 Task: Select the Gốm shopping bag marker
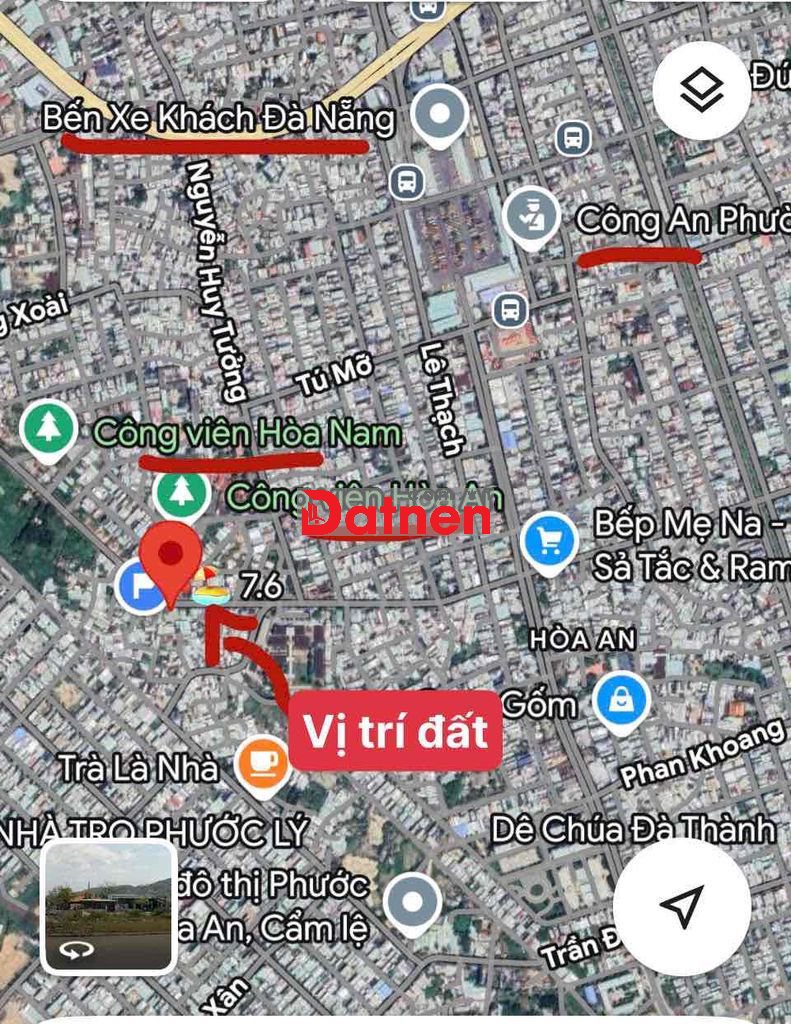click(622, 699)
